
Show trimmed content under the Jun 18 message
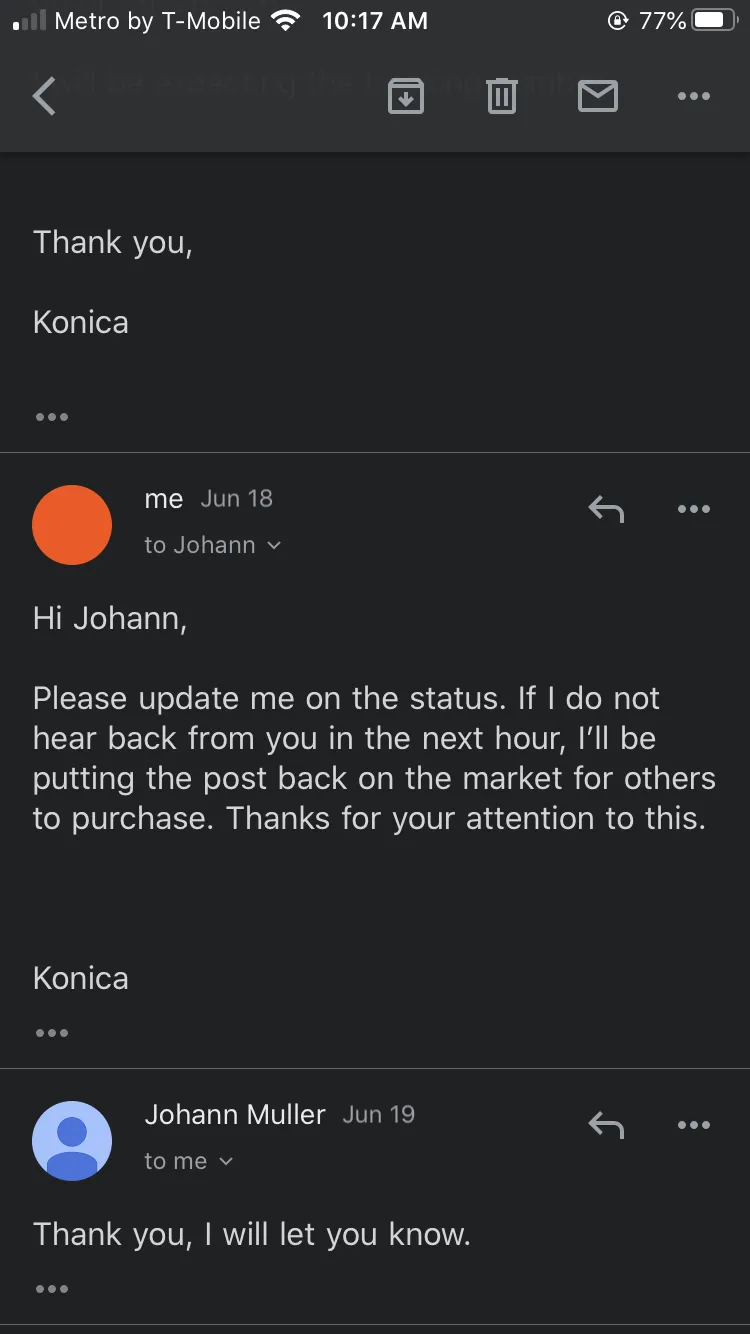point(51,1033)
